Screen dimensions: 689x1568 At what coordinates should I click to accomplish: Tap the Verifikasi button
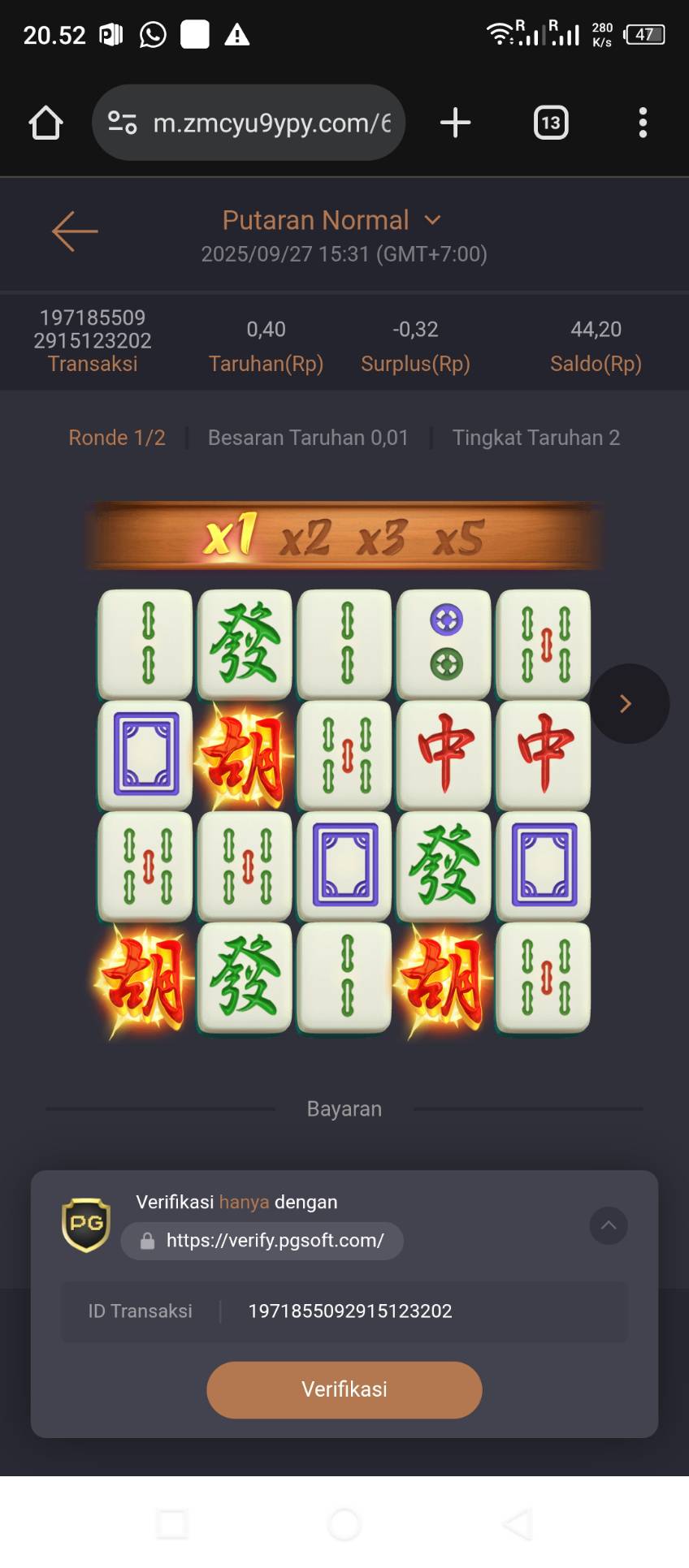[x=344, y=1389]
